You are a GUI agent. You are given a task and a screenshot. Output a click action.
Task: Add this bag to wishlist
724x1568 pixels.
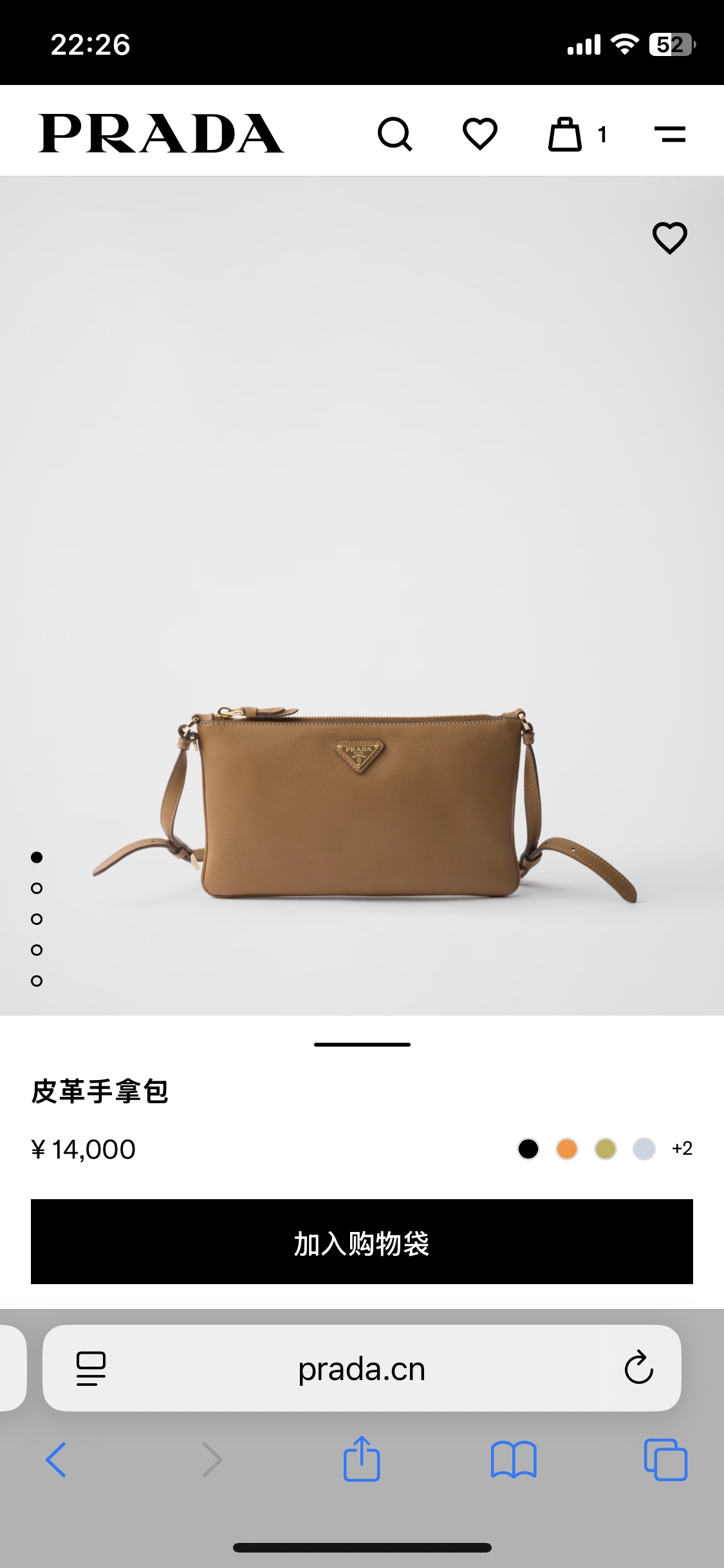point(670,238)
